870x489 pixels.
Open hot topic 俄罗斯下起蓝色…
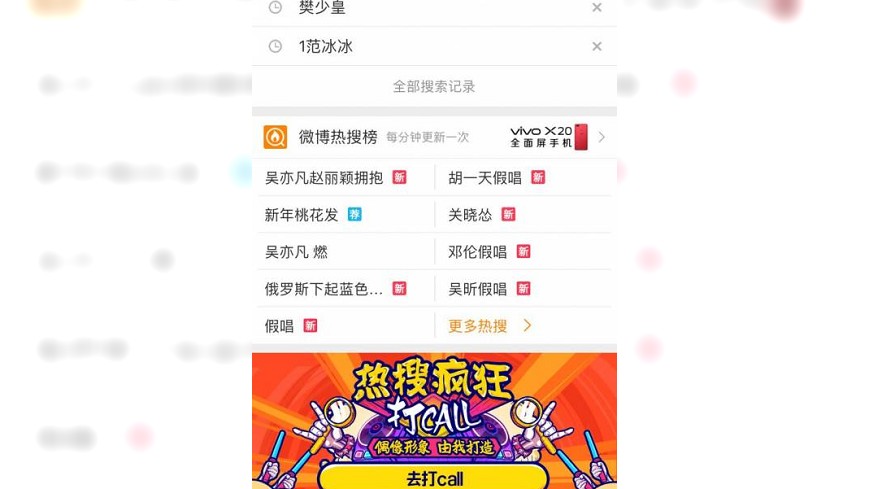(324, 289)
